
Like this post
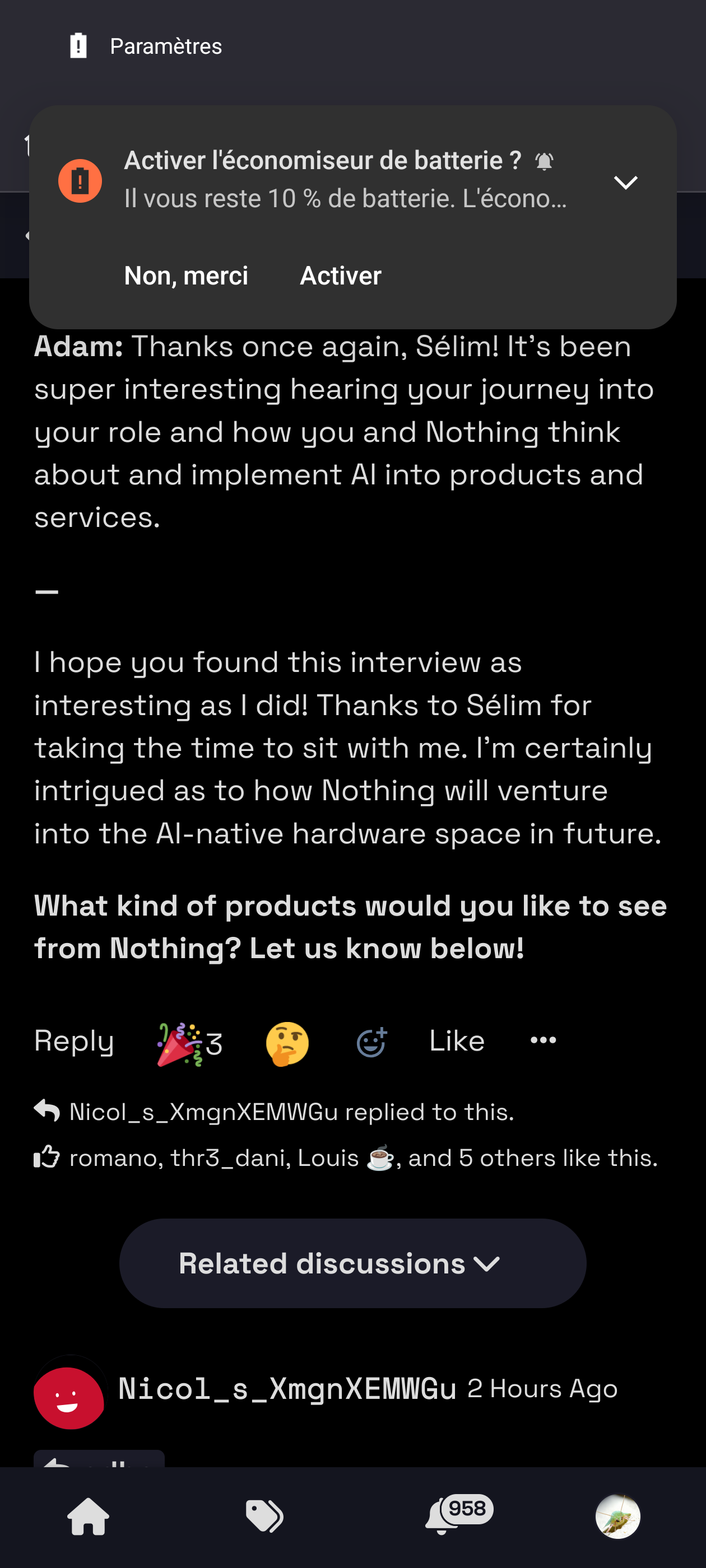coord(456,1041)
